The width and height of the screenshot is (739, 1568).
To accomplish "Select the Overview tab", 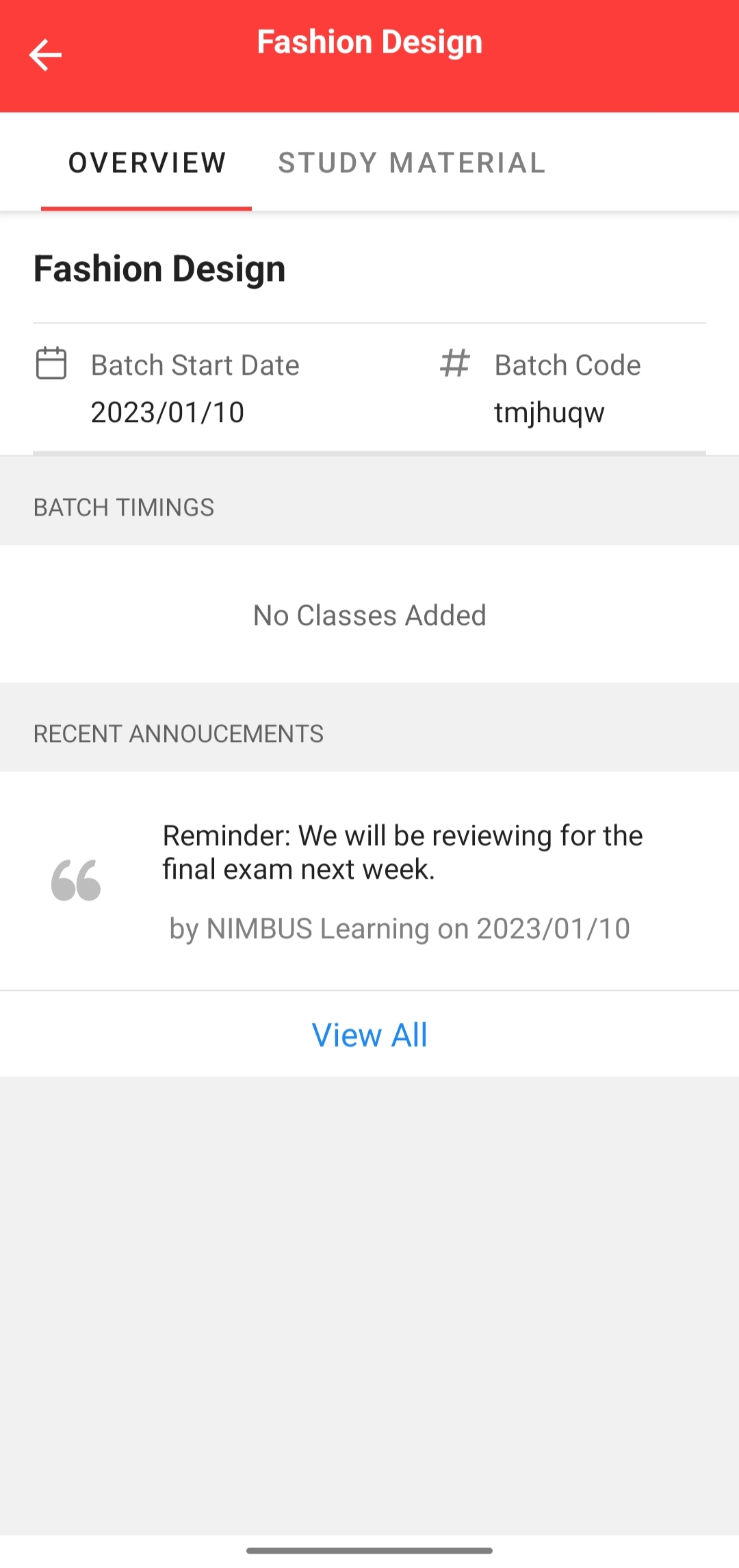I will click(146, 163).
